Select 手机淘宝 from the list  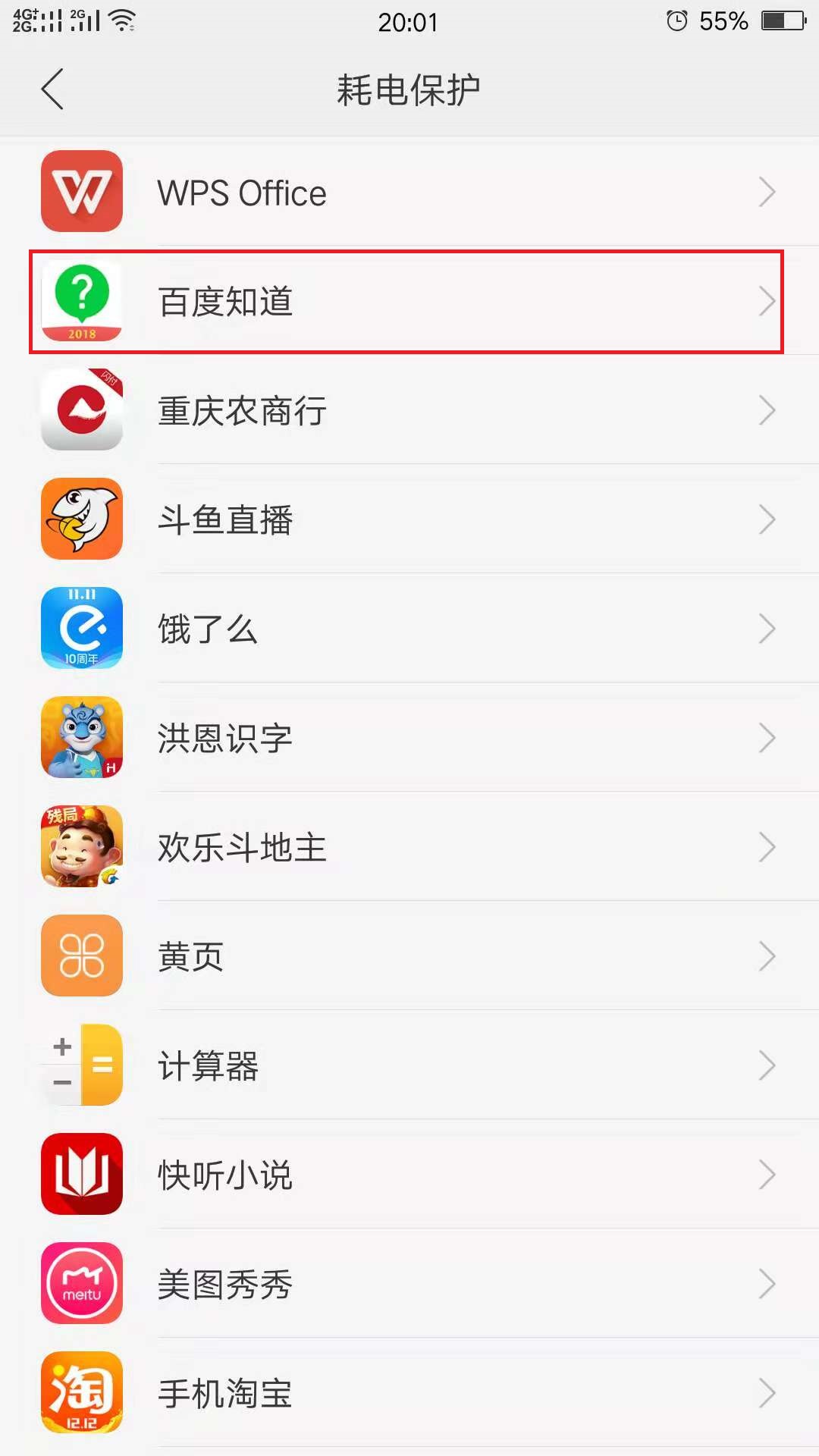(x=409, y=1394)
